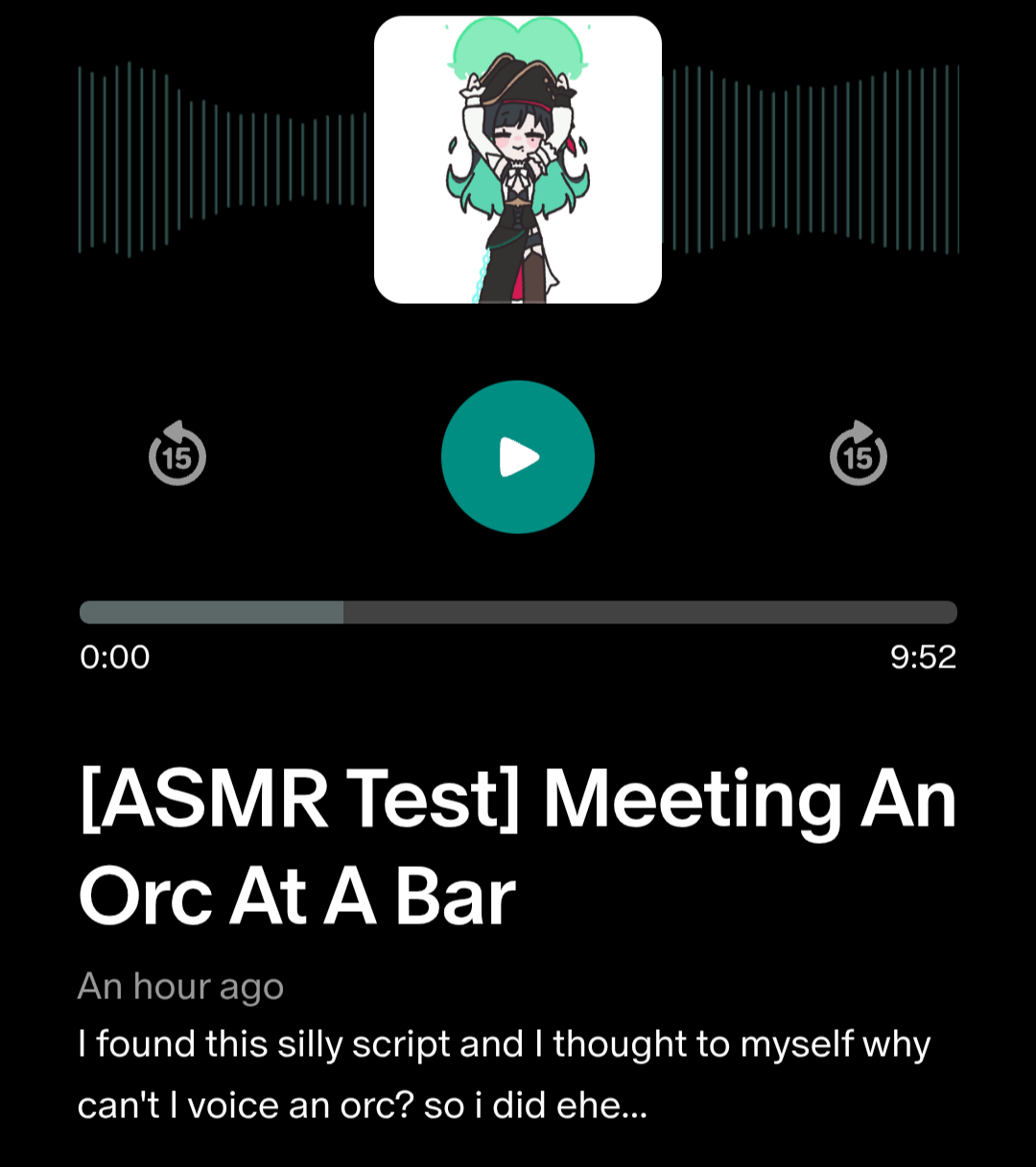This screenshot has width=1036, height=1167.
Task: Tap the audio progress bar
Action: click(x=518, y=613)
